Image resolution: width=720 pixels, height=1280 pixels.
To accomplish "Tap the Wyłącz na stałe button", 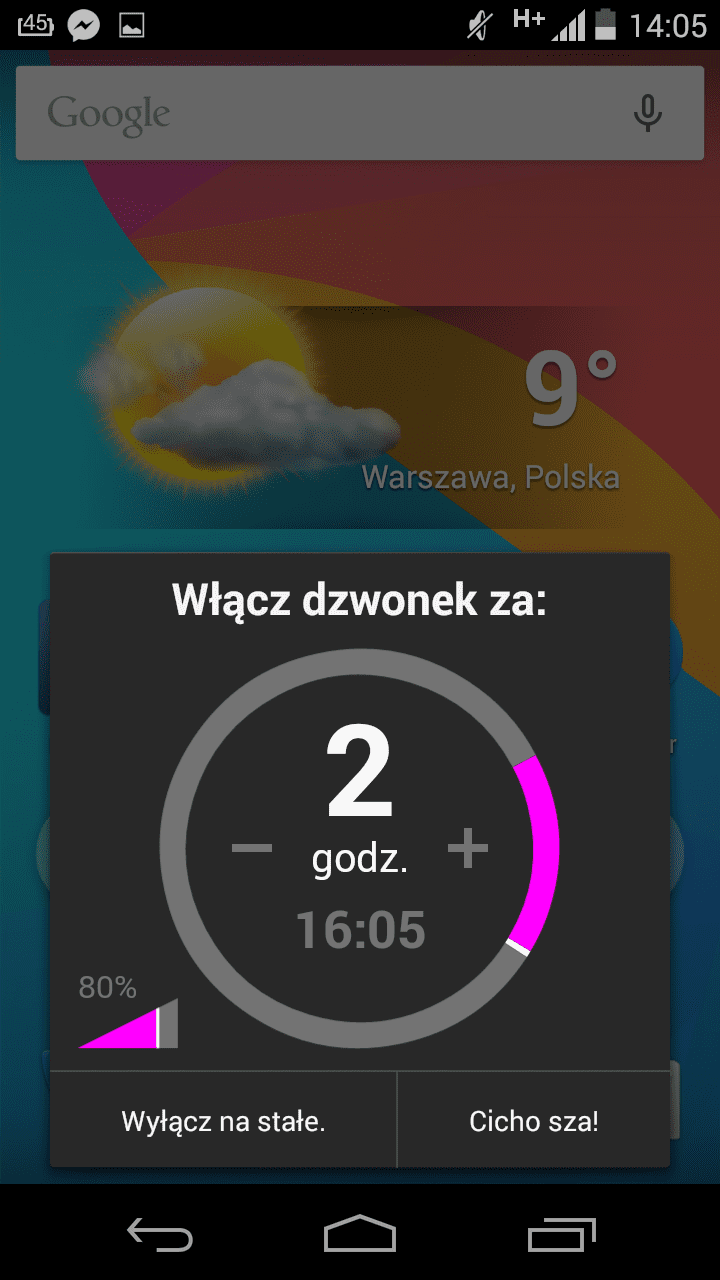I will [223, 1121].
